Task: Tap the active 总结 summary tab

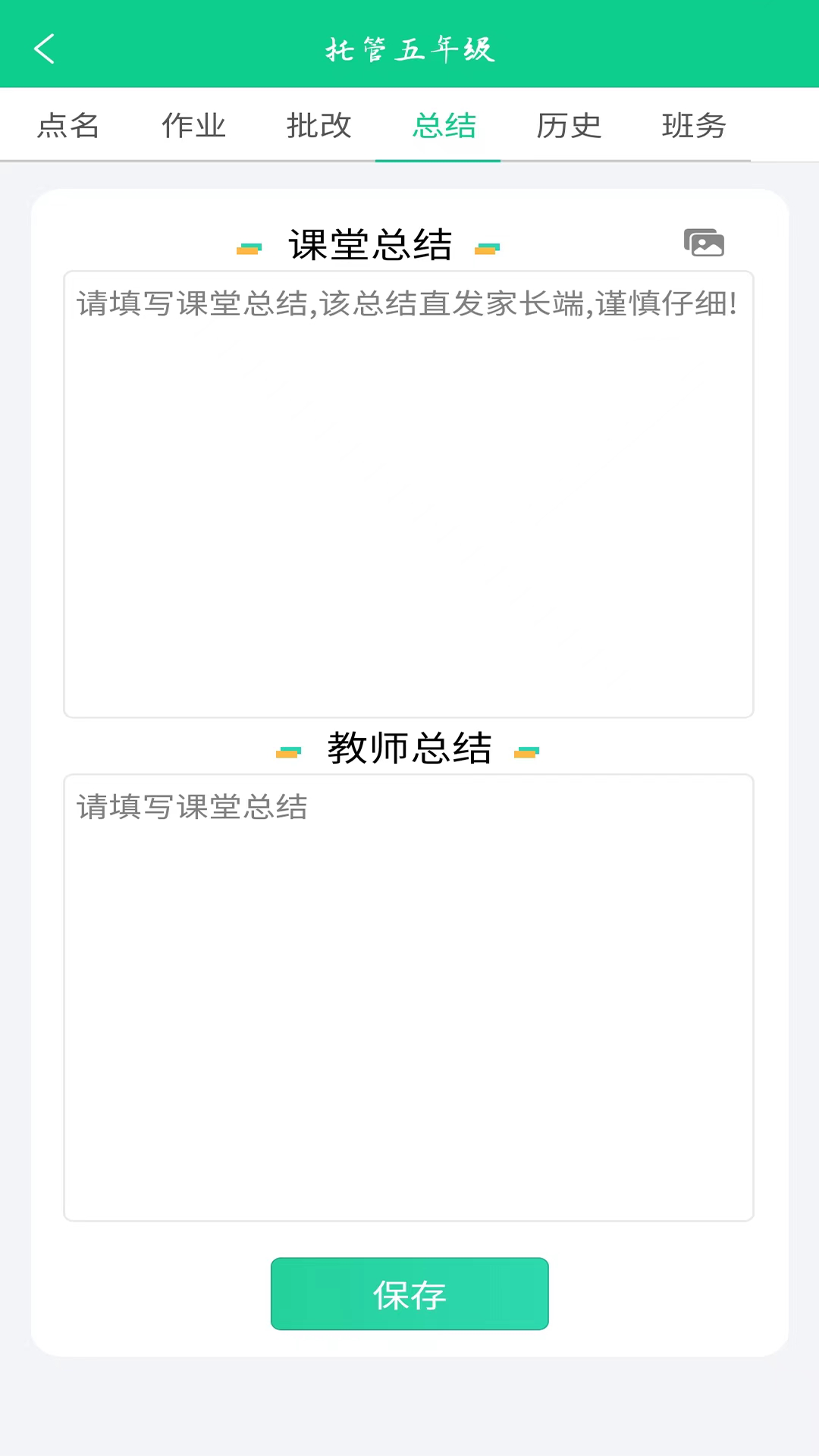Action: 443,126
